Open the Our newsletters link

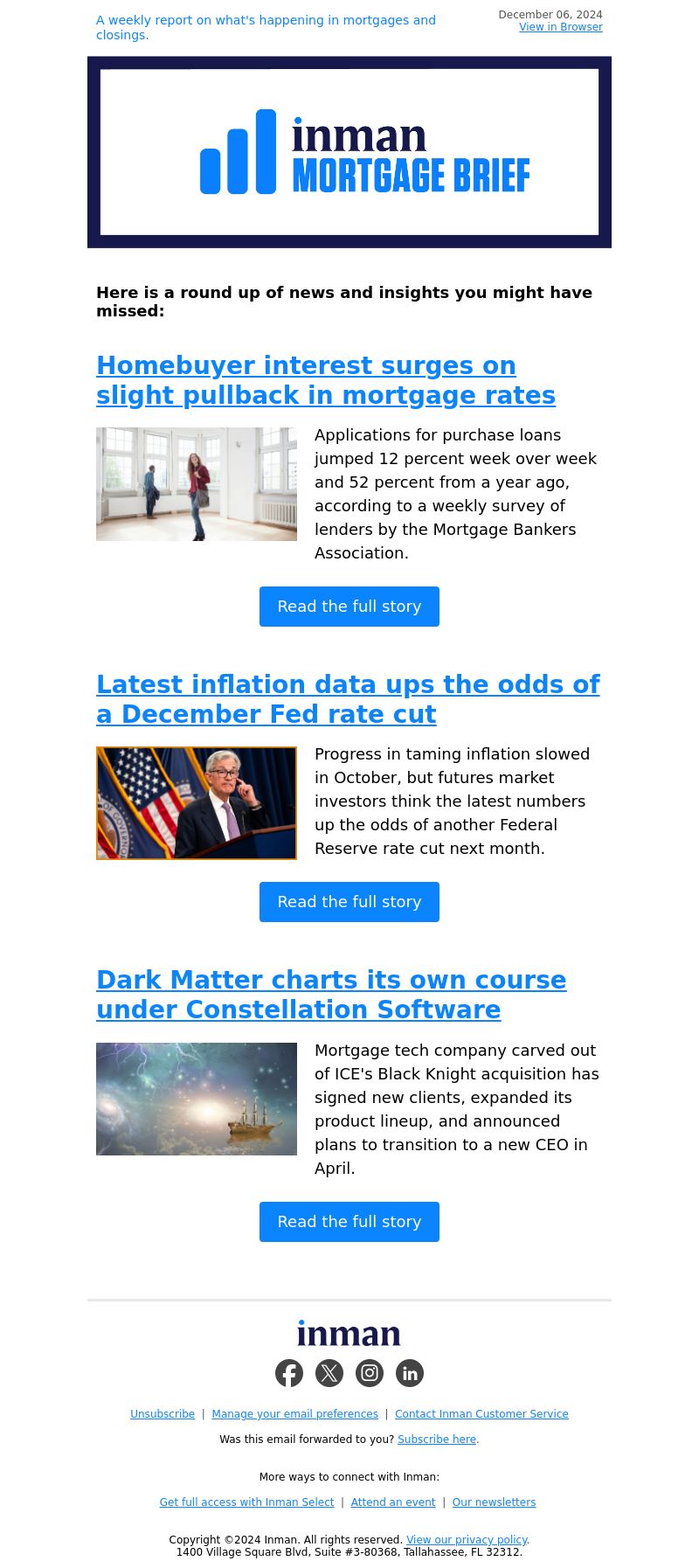coord(494,1502)
